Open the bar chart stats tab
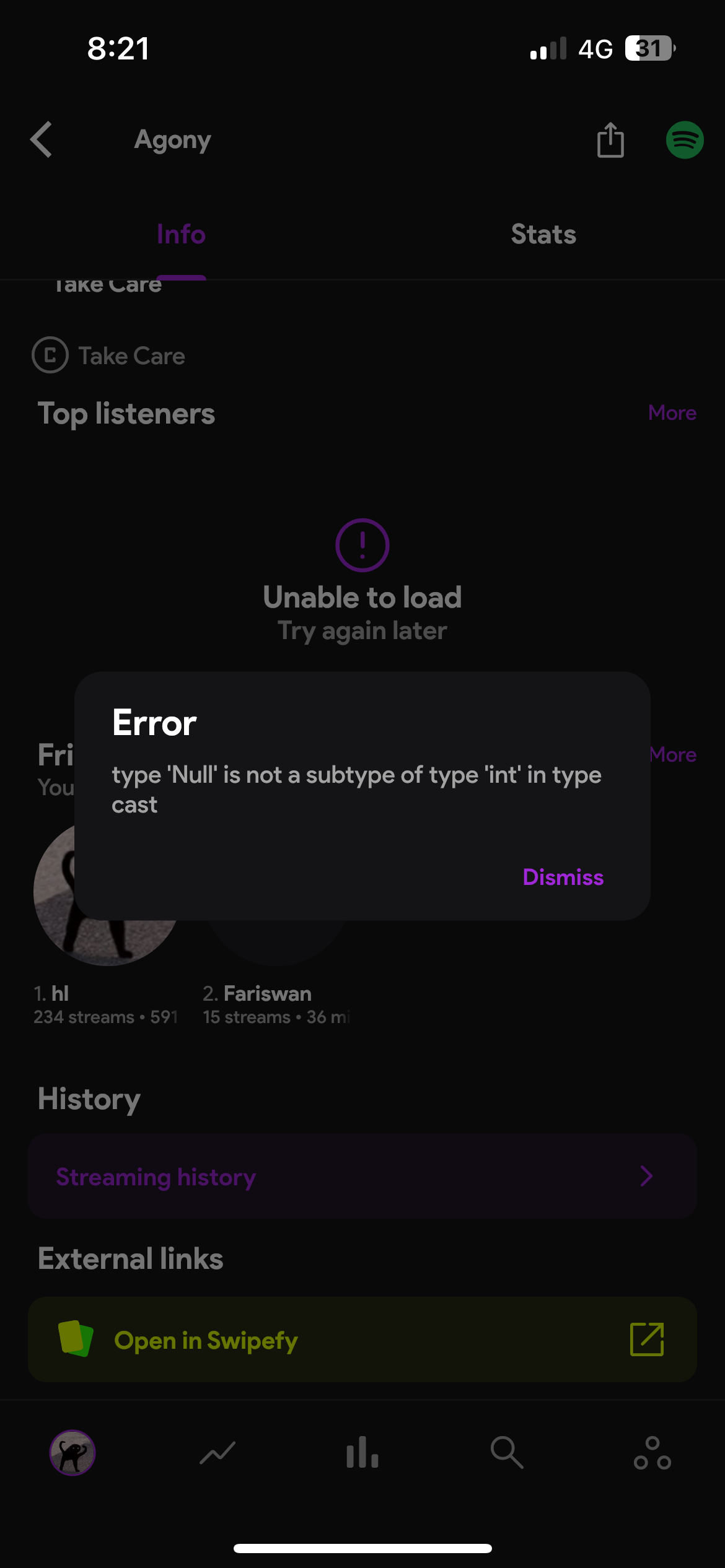Screen dimensions: 725x1568 click(x=362, y=1452)
